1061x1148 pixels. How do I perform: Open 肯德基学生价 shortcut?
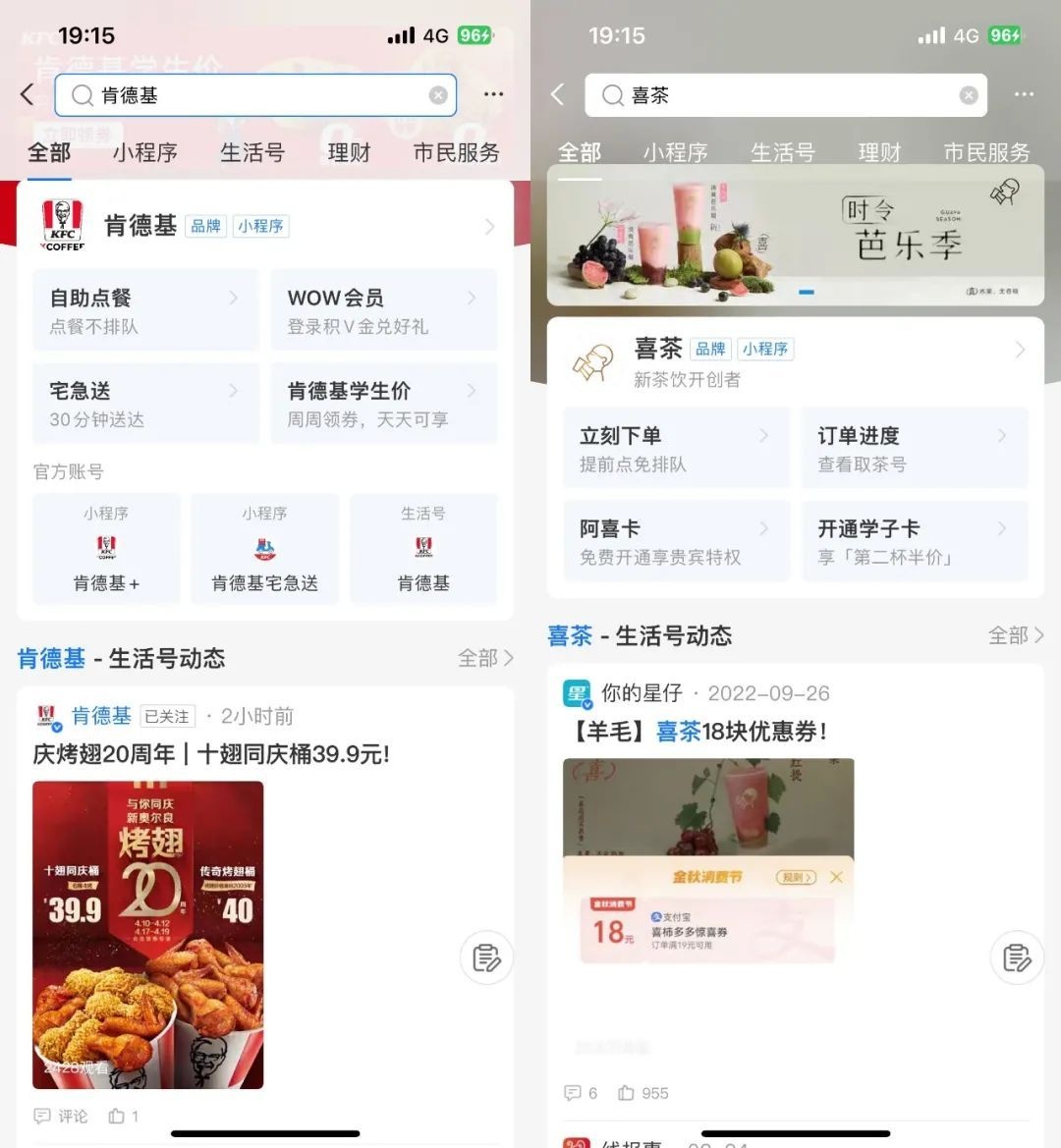pos(383,404)
